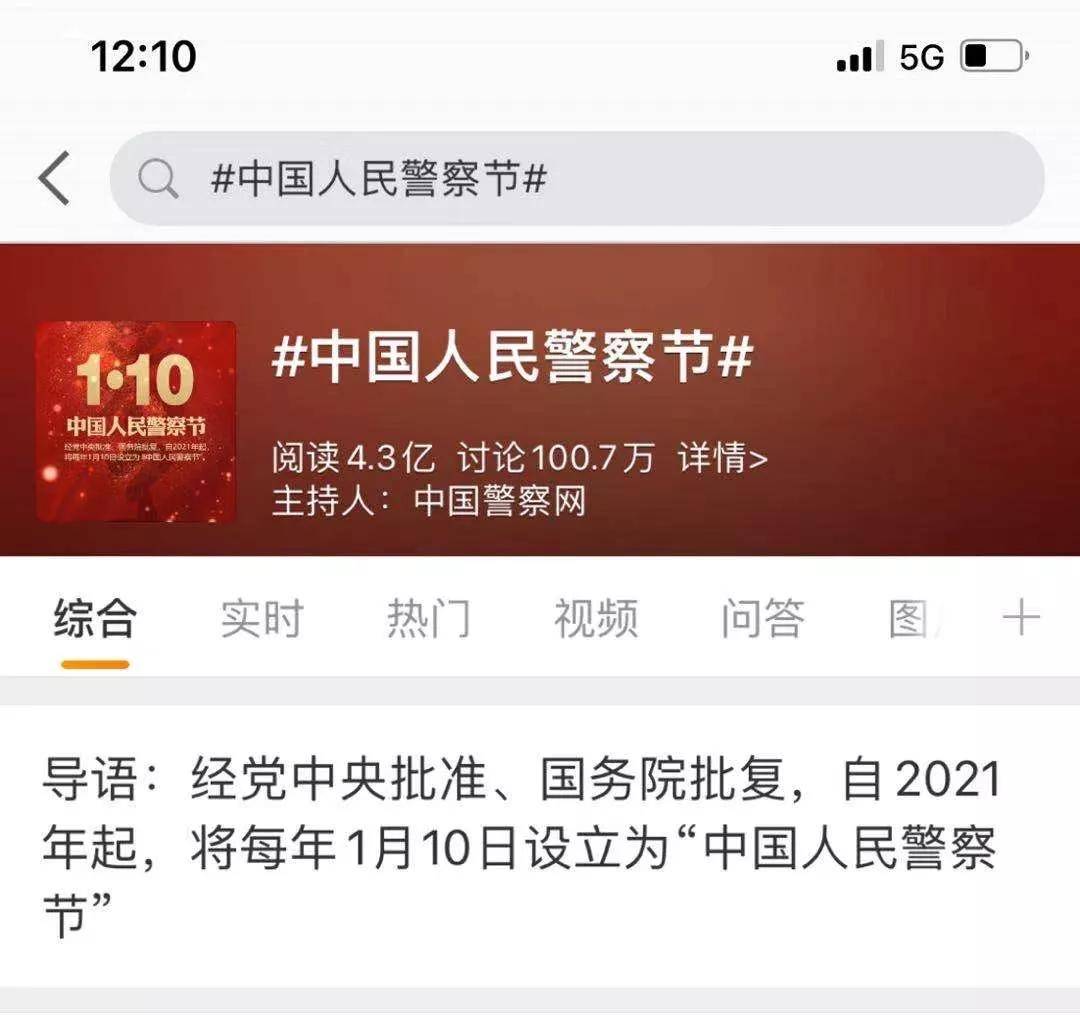
Task: Open the plus icon to manage tabs
Action: tap(1021, 619)
